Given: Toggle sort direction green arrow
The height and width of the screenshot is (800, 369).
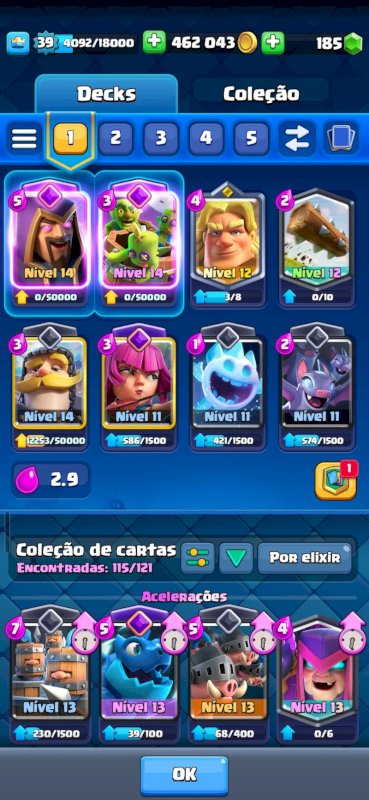Looking at the screenshot, I should [x=236, y=558].
